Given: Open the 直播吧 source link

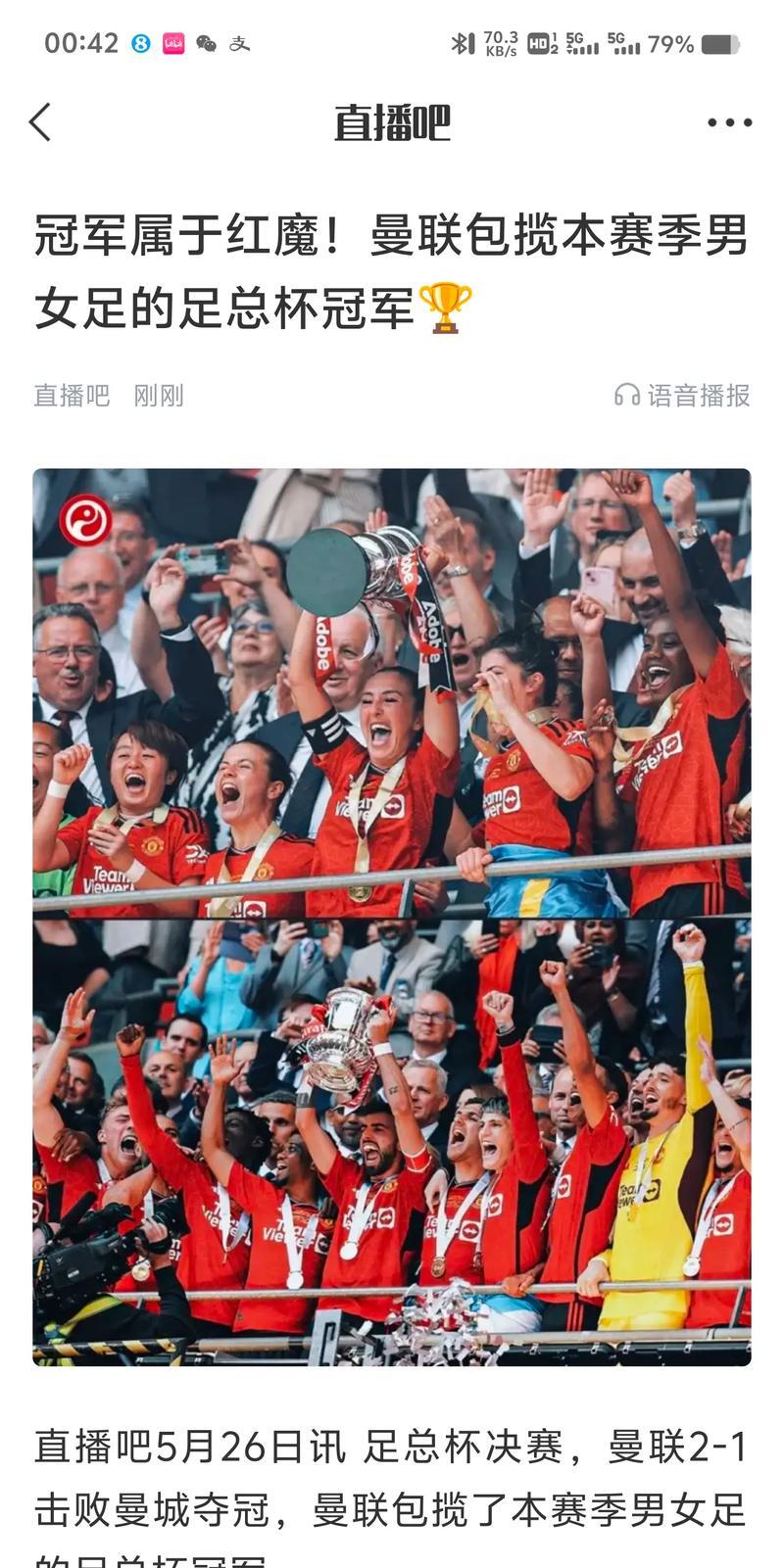Looking at the screenshot, I should tap(72, 395).
